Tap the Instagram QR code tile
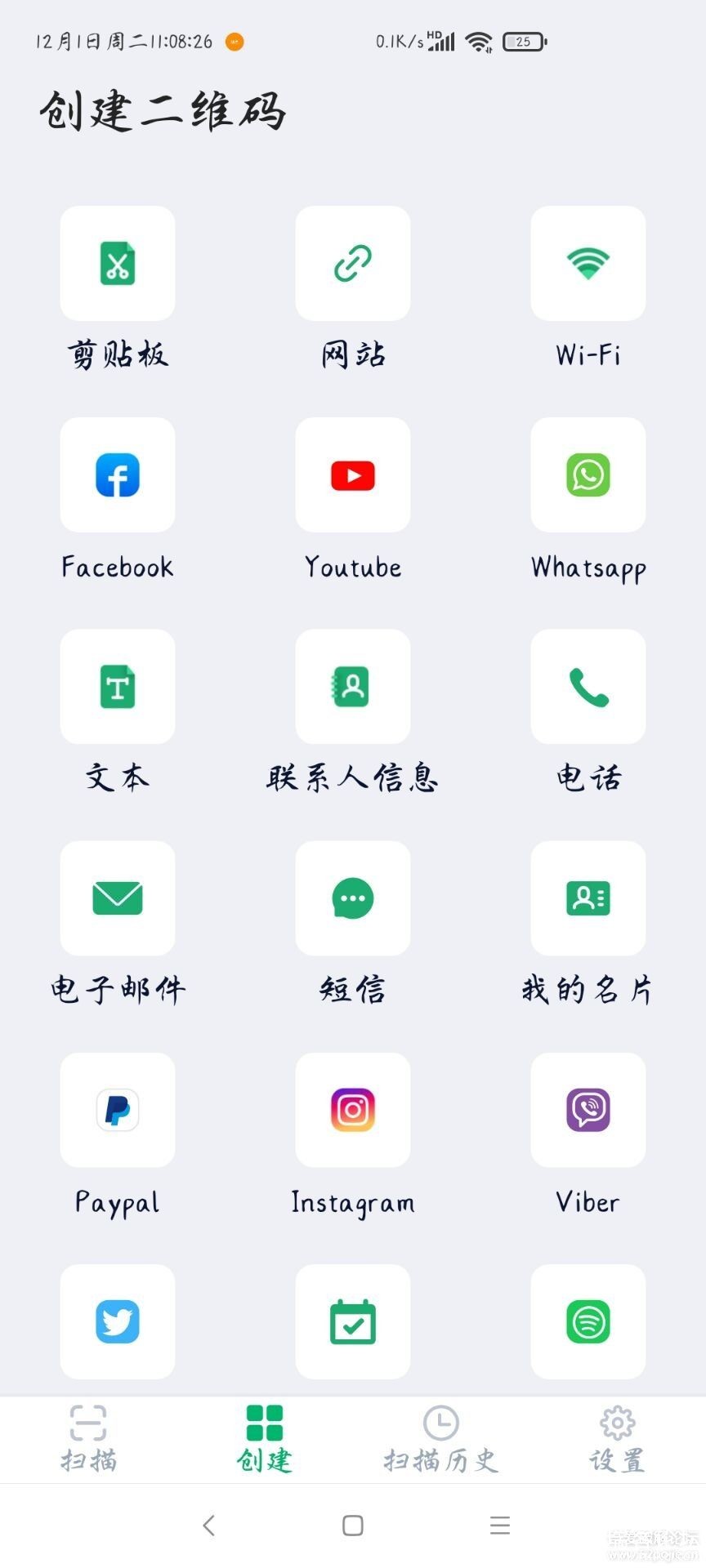Viewport: 706px width, 1568px height. (353, 1110)
